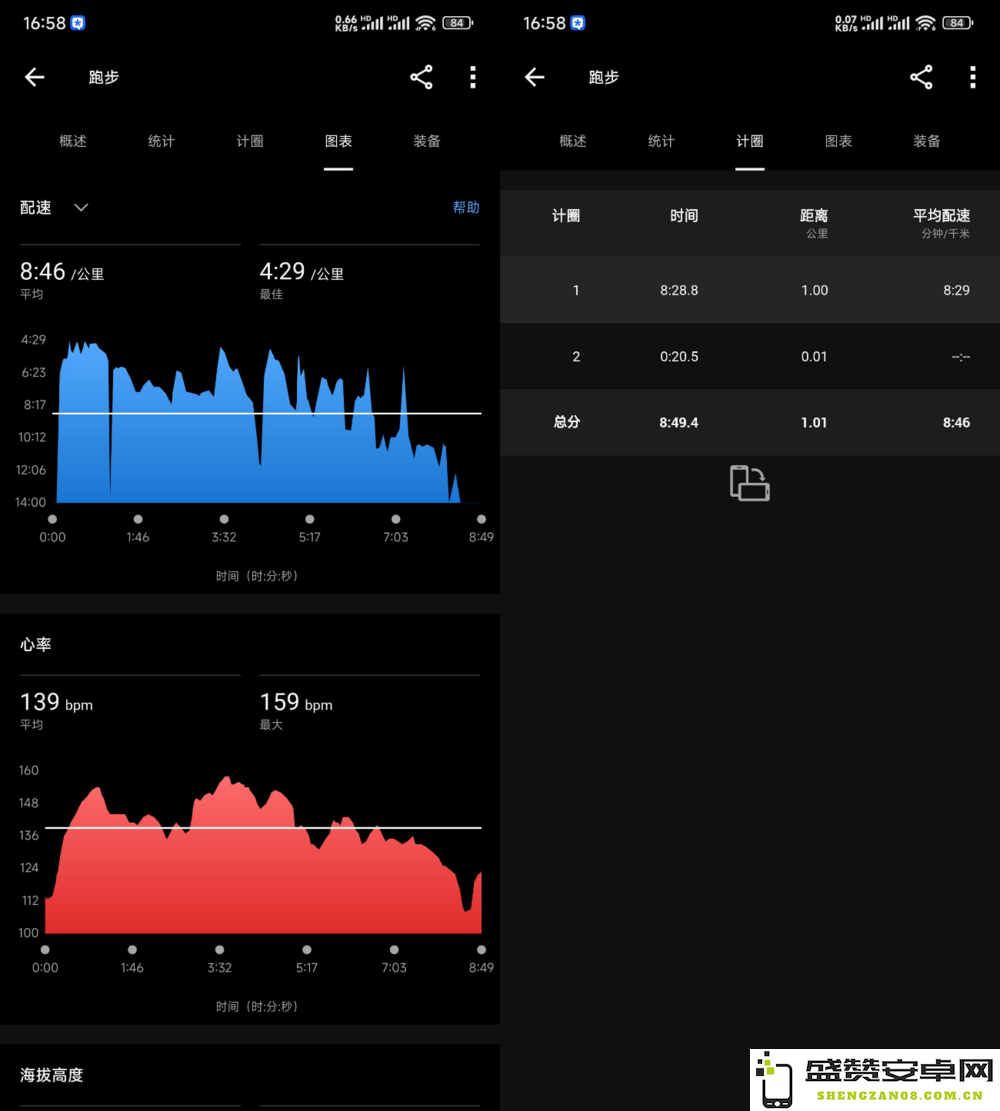Go back from the 图表 chart screen
1000x1111 pixels.
click(x=35, y=77)
